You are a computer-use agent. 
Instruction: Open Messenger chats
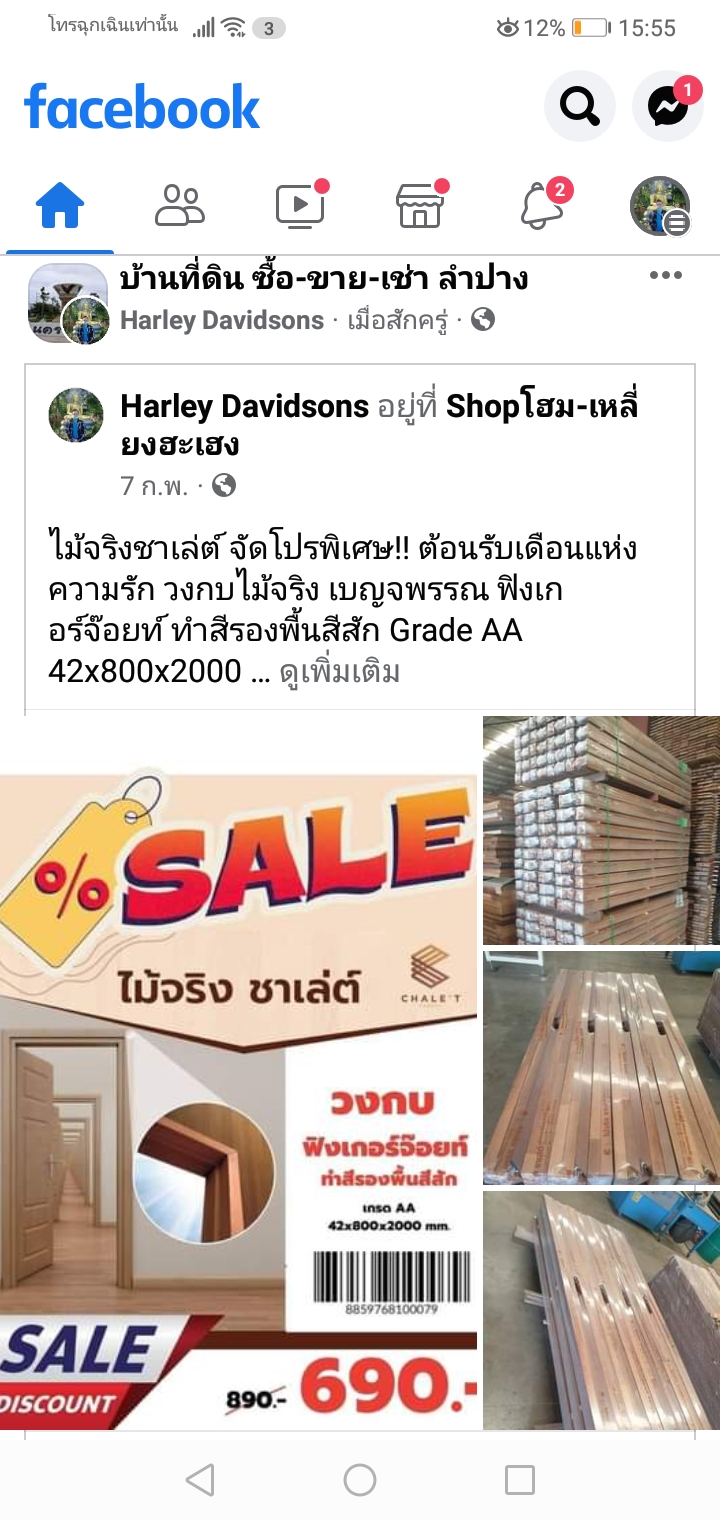[667, 106]
